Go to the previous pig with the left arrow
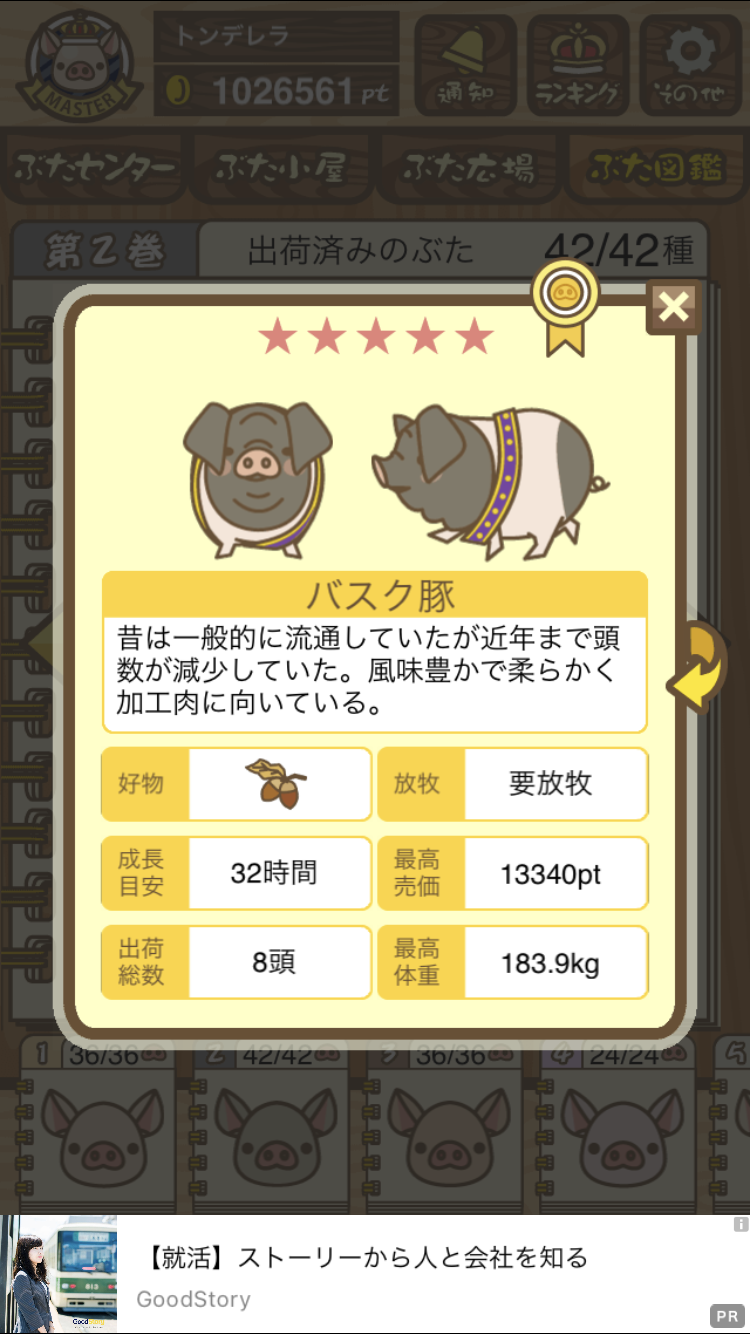 coord(42,642)
